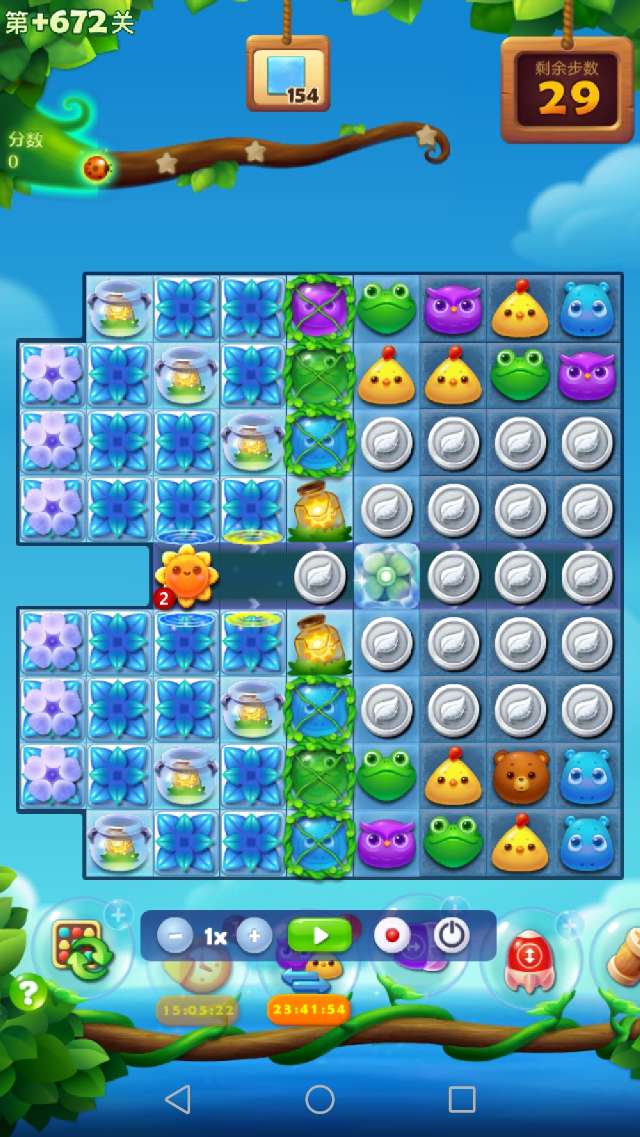The image size is (640, 1137).
Task: Start playback with the green play button
Action: click(x=320, y=936)
